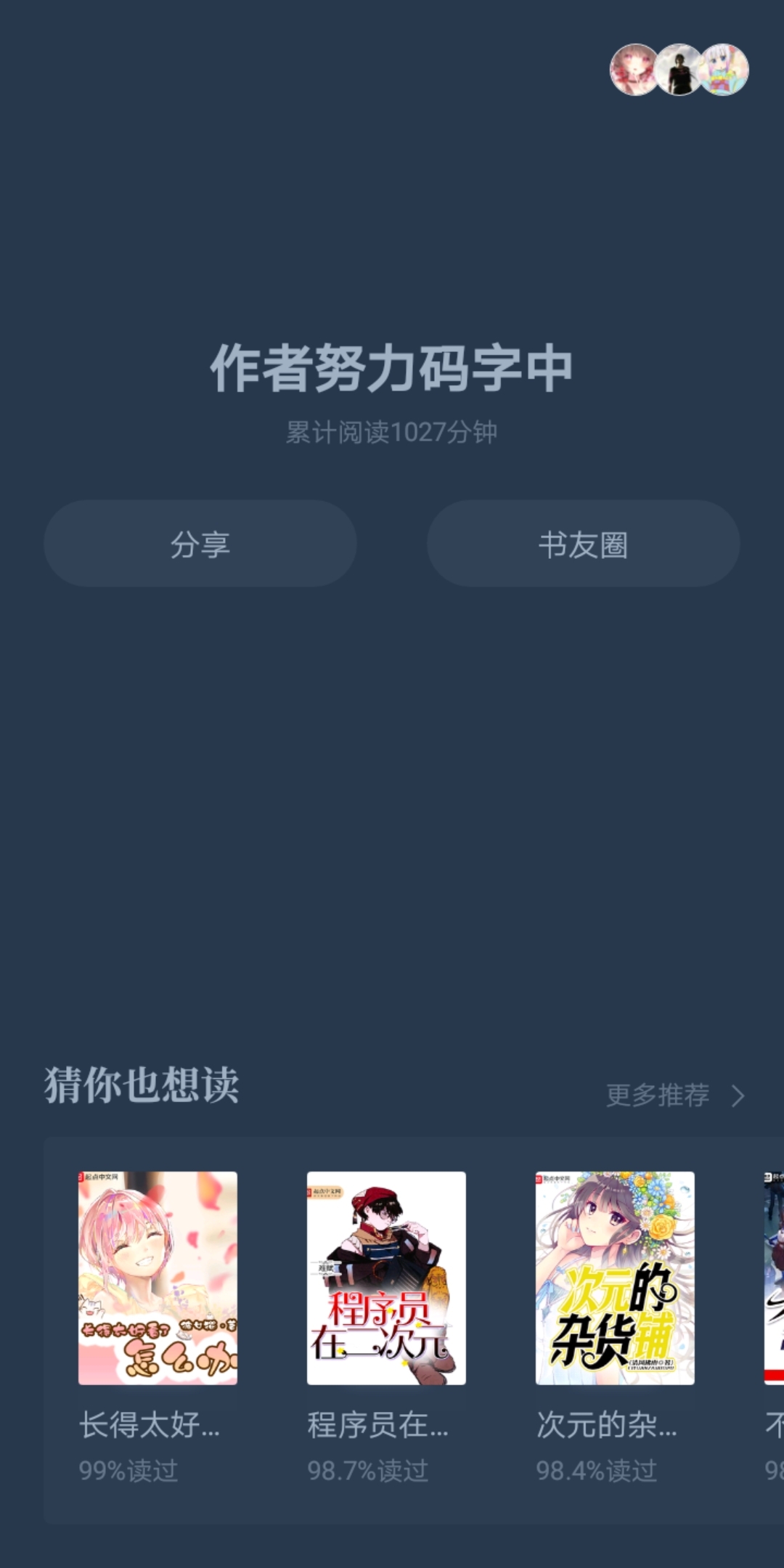784x1568 pixels.
Task: Open 更多推荐 for more recommendations
Action: pos(675,1095)
